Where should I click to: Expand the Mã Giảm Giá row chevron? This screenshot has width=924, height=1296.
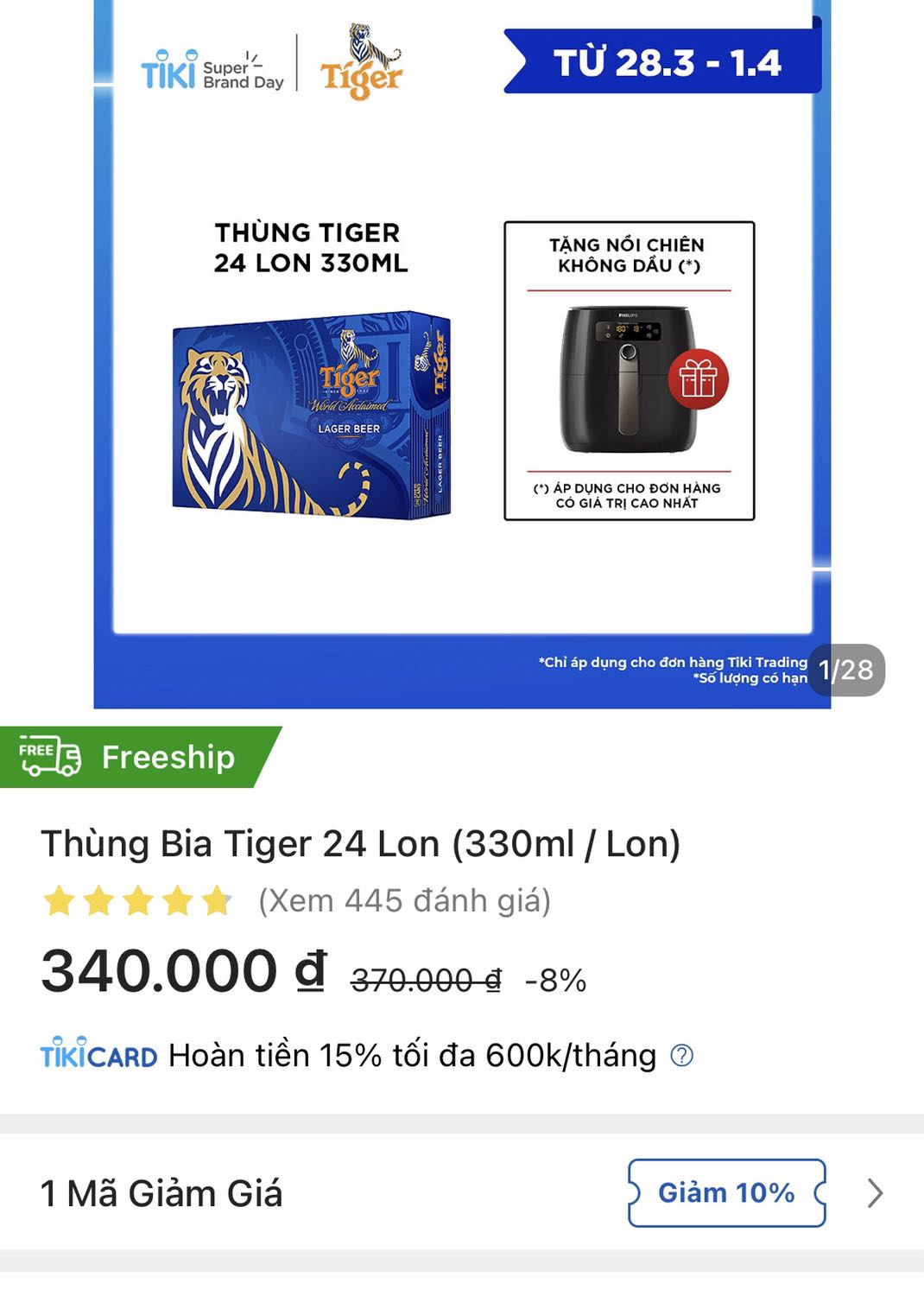pyautogui.click(x=875, y=1193)
